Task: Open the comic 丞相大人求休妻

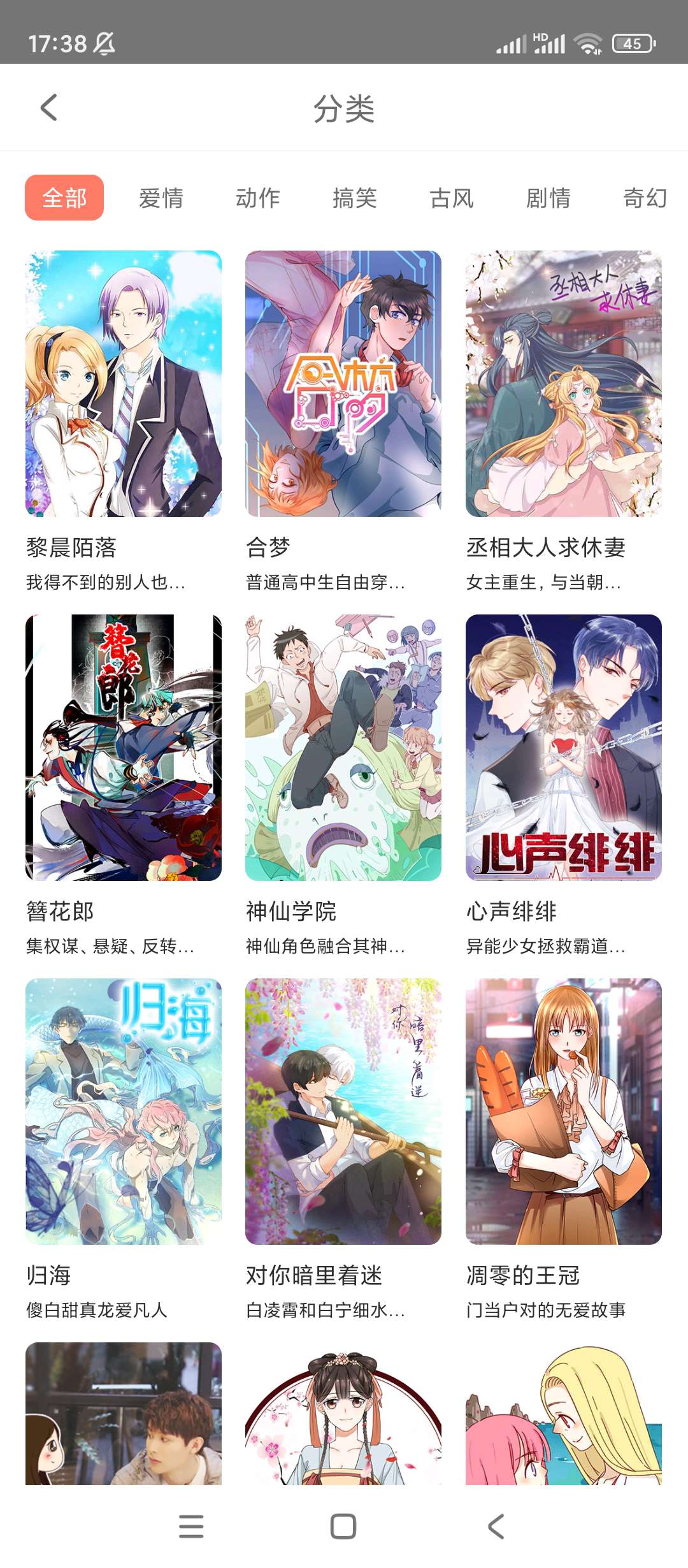Action: click(x=564, y=384)
